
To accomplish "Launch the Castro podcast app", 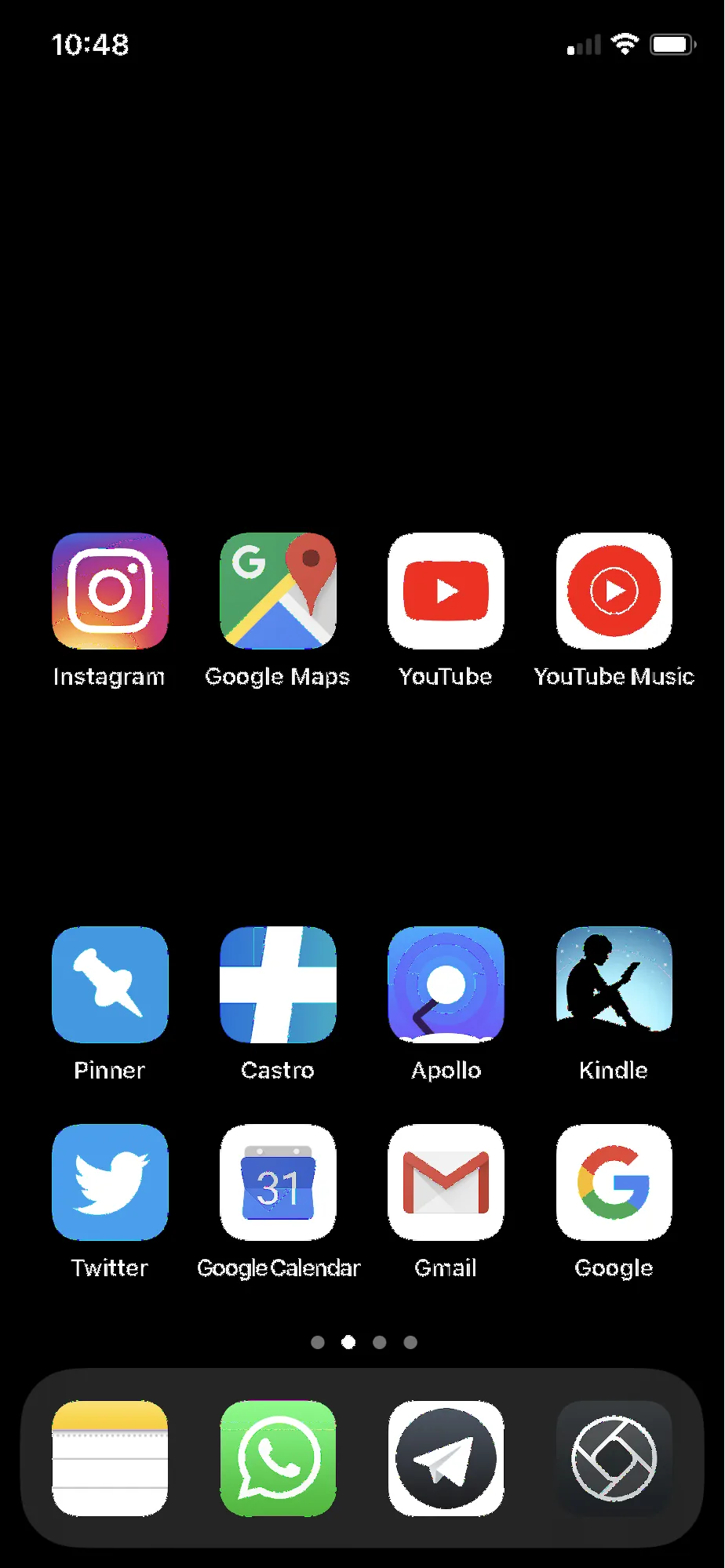I will (x=278, y=985).
